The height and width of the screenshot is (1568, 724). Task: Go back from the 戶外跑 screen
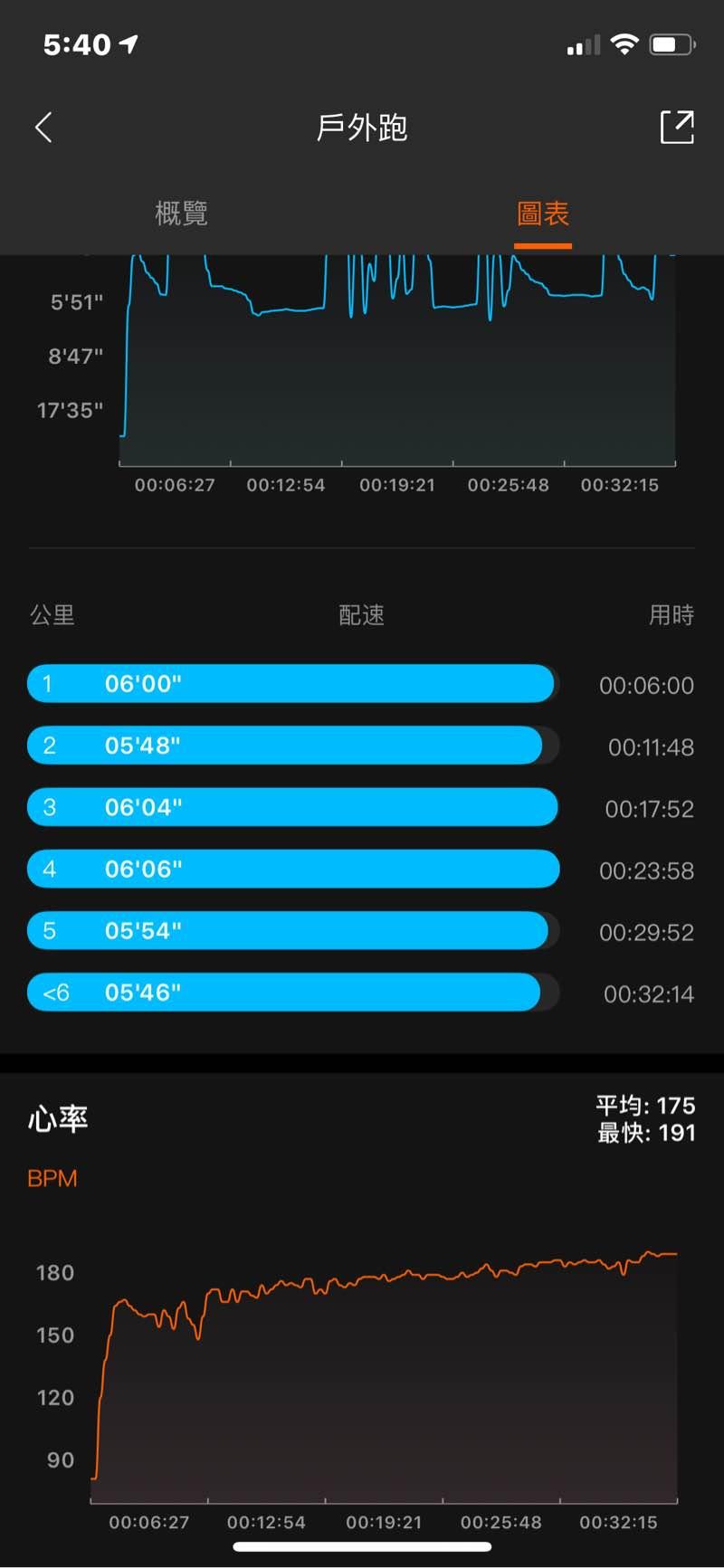point(43,128)
